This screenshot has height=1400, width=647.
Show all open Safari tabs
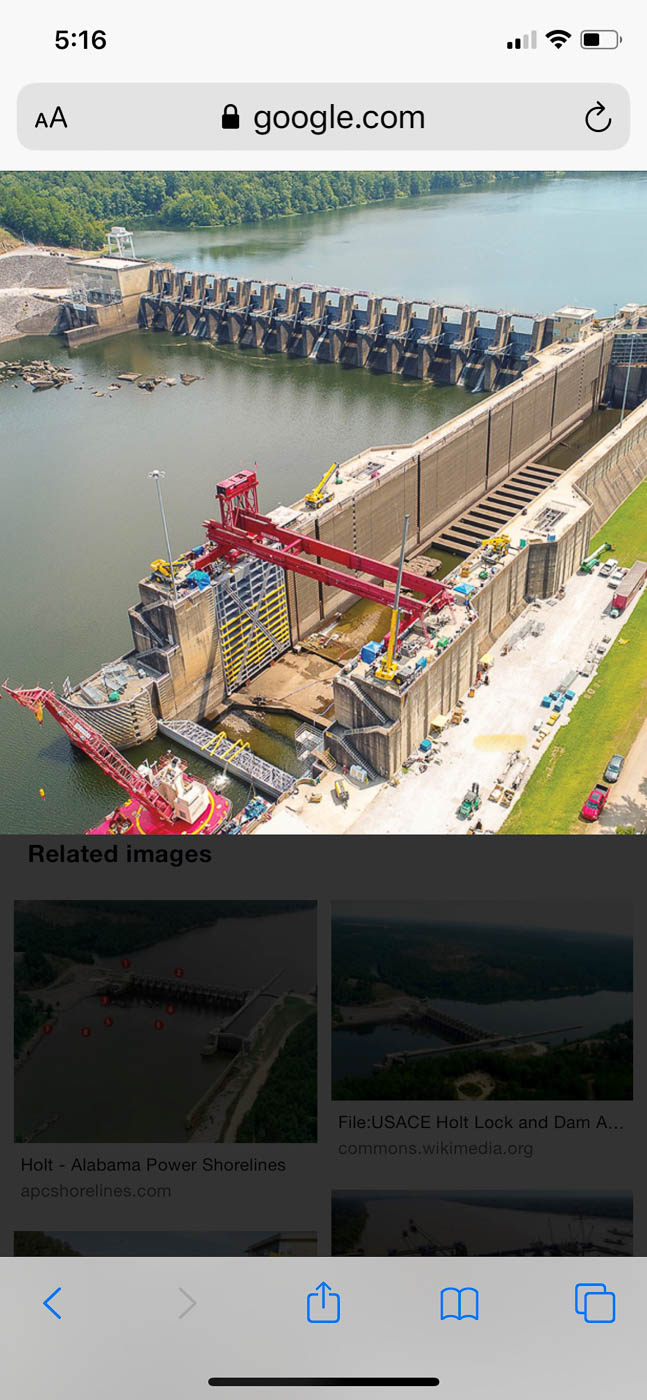595,1303
